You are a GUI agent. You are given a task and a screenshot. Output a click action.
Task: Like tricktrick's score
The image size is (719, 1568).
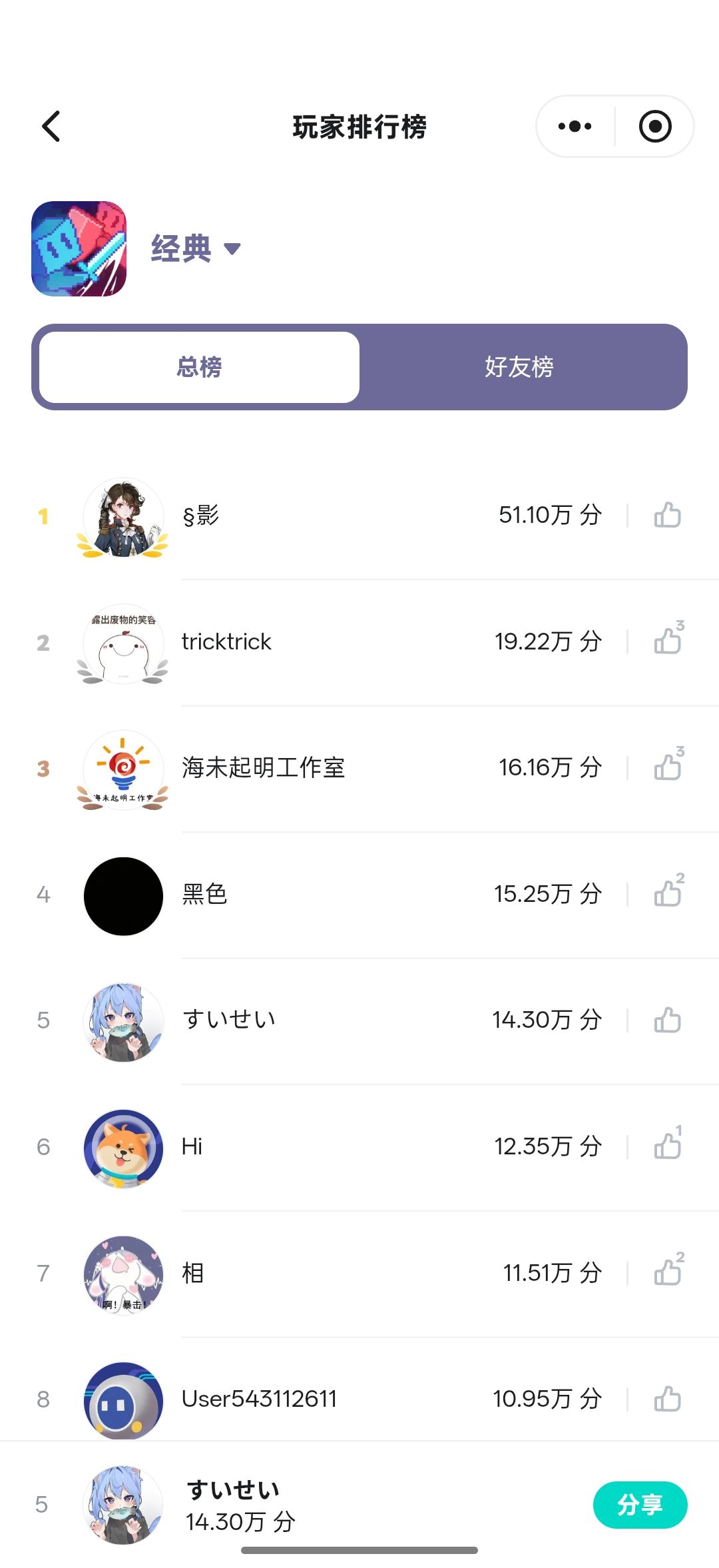[x=667, y=641]
